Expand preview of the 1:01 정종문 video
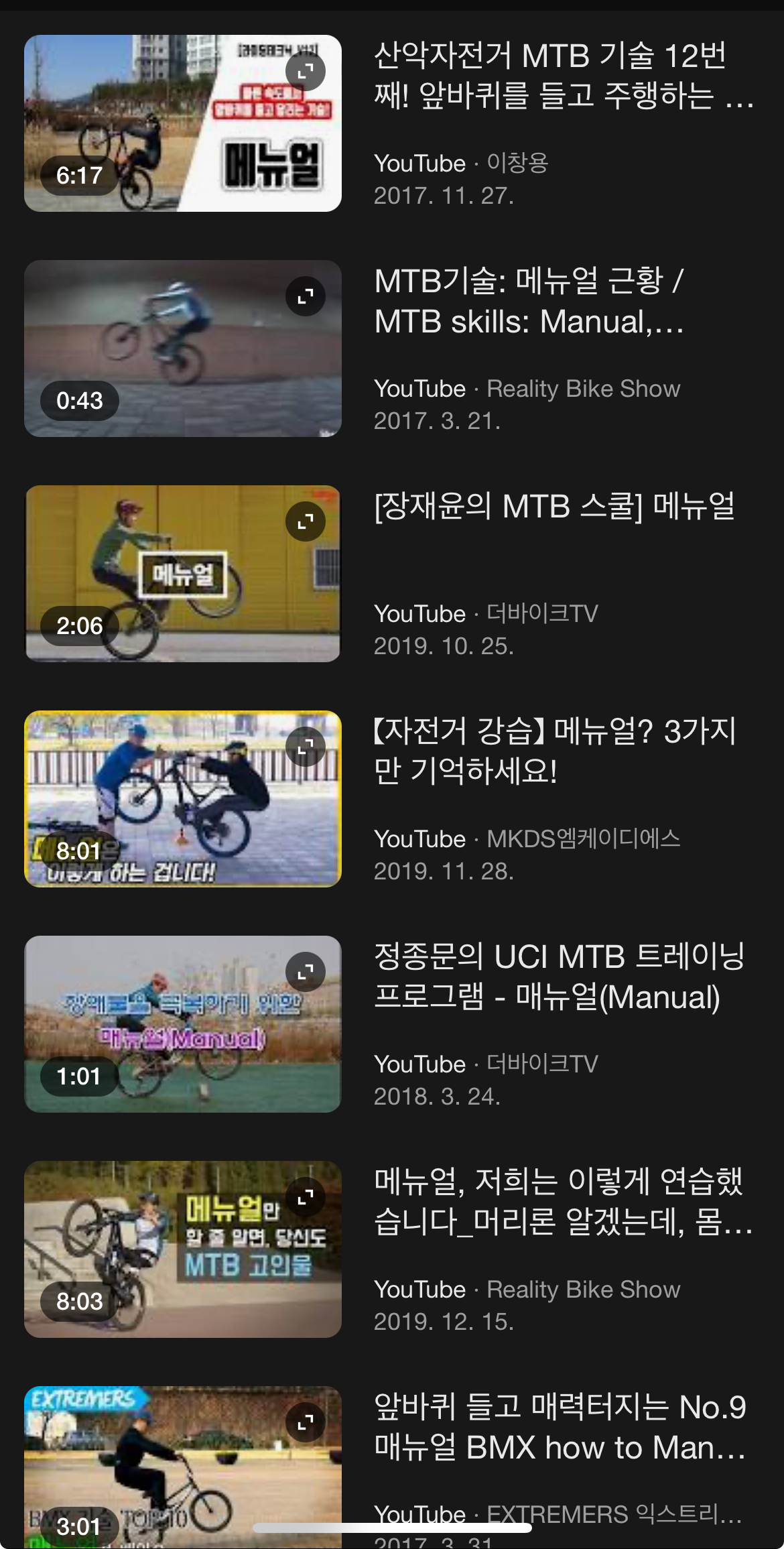 click(306, 972)
